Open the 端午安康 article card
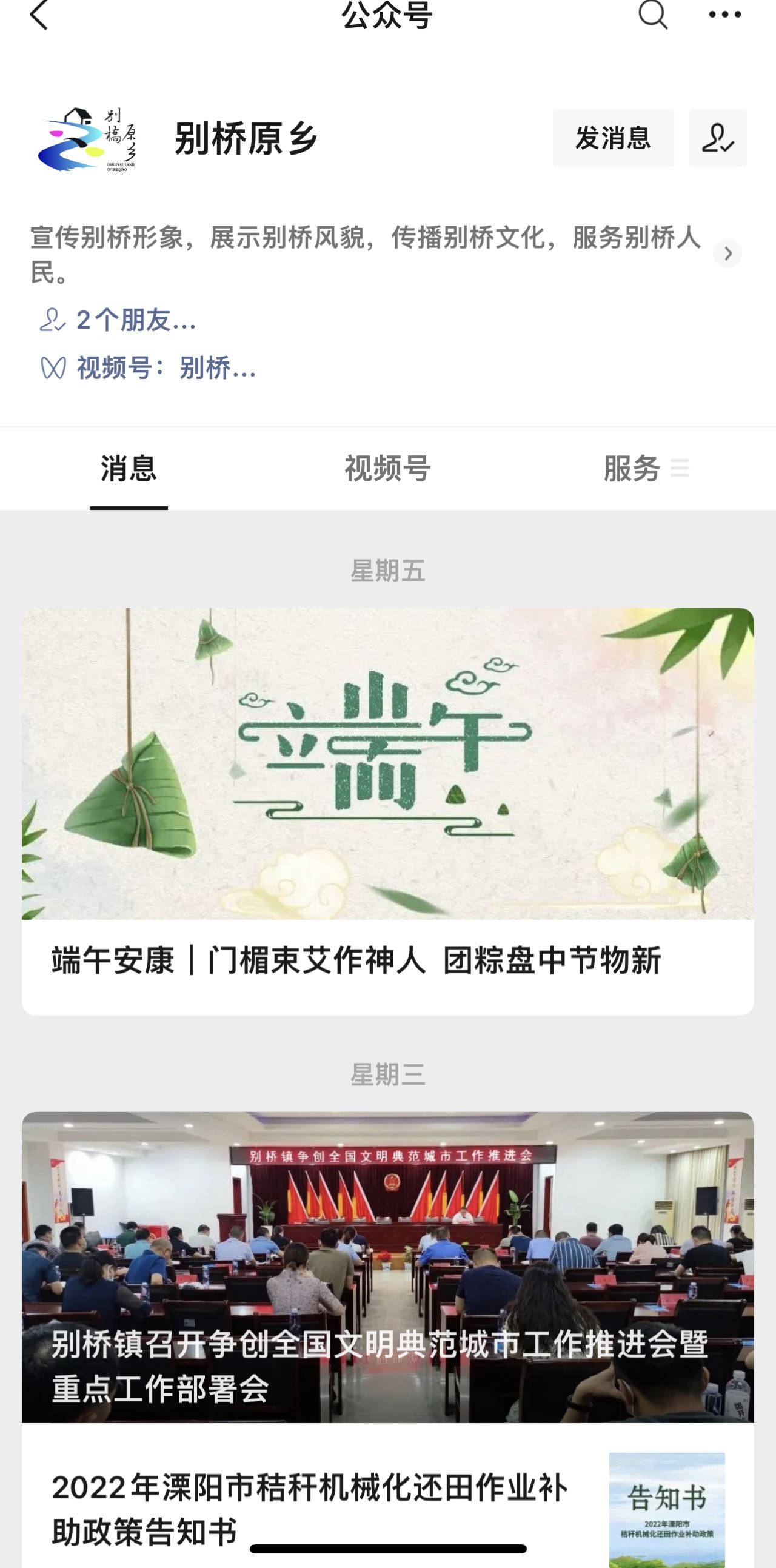This screenshot has width=776, height=1568. 387,809
